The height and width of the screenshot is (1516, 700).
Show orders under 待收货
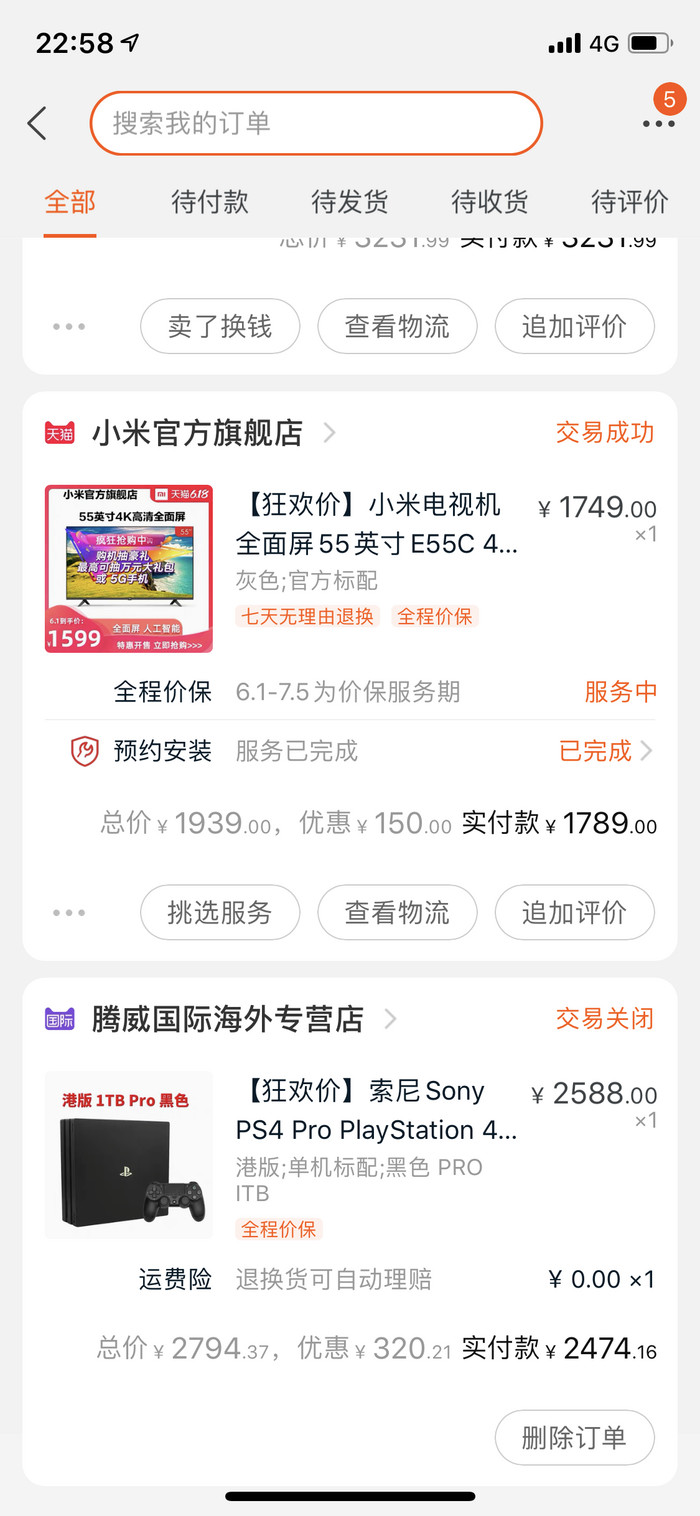coord(490,202)
